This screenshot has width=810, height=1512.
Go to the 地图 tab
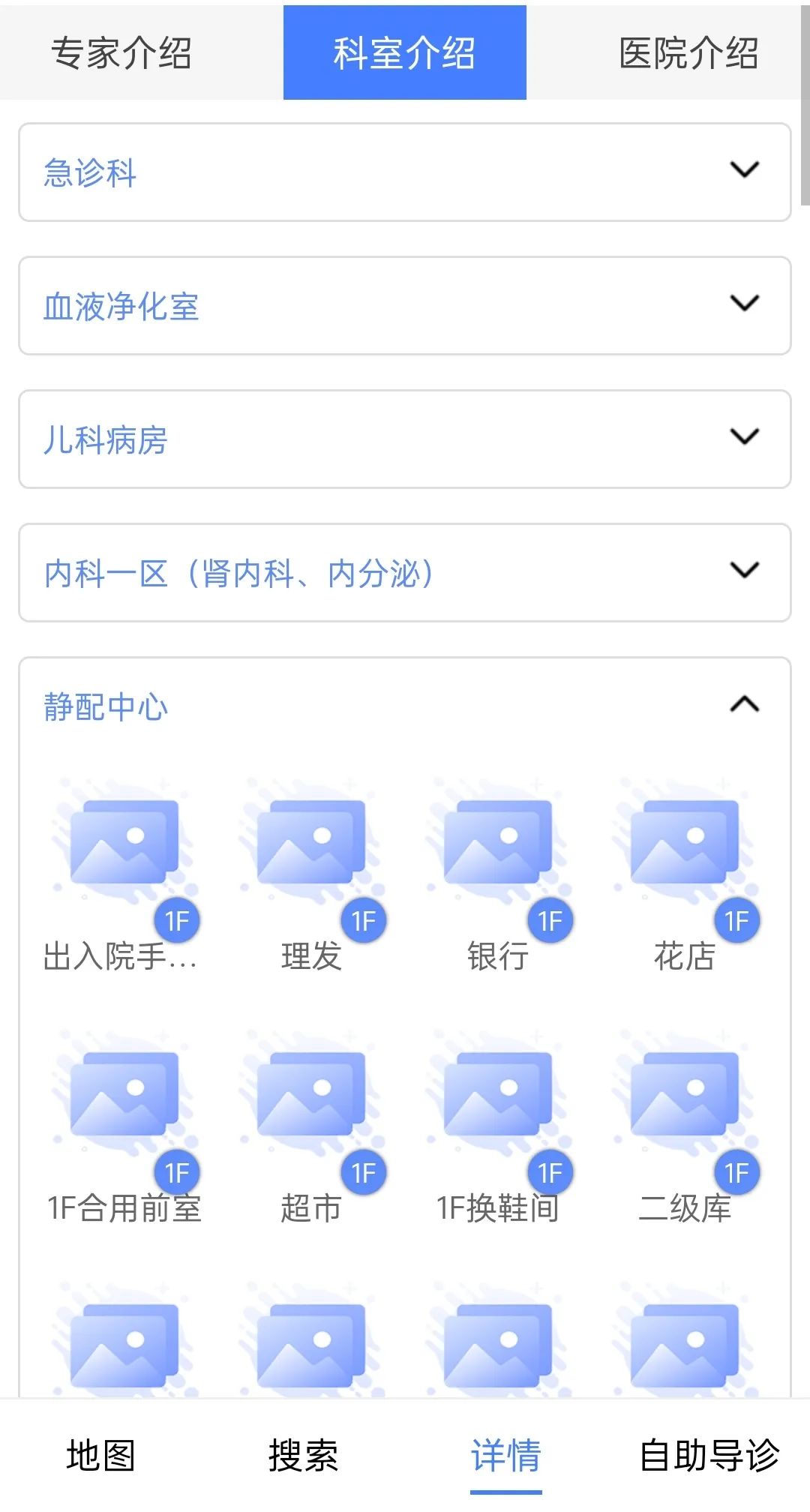[100, 1456]
